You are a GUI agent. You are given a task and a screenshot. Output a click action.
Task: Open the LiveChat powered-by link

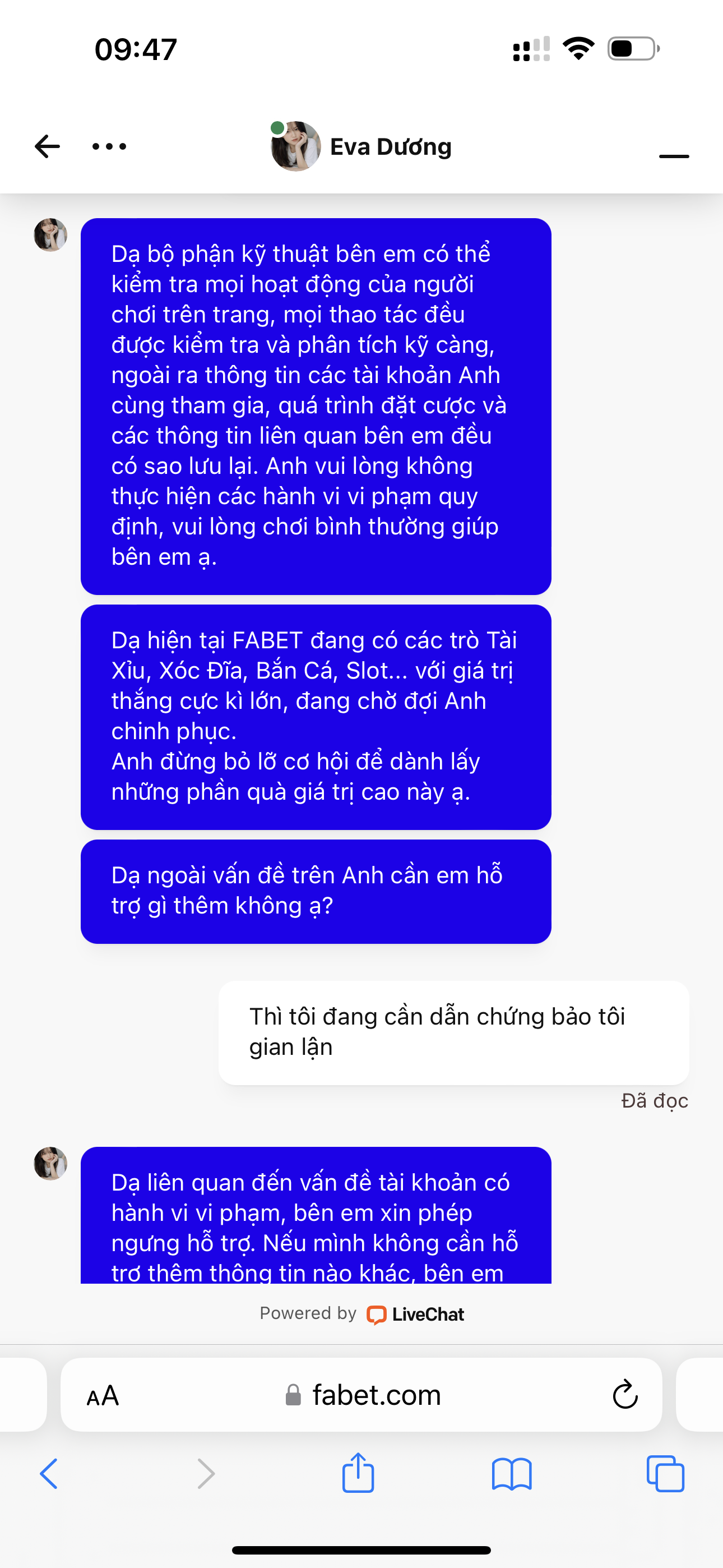click(416, 1315)
